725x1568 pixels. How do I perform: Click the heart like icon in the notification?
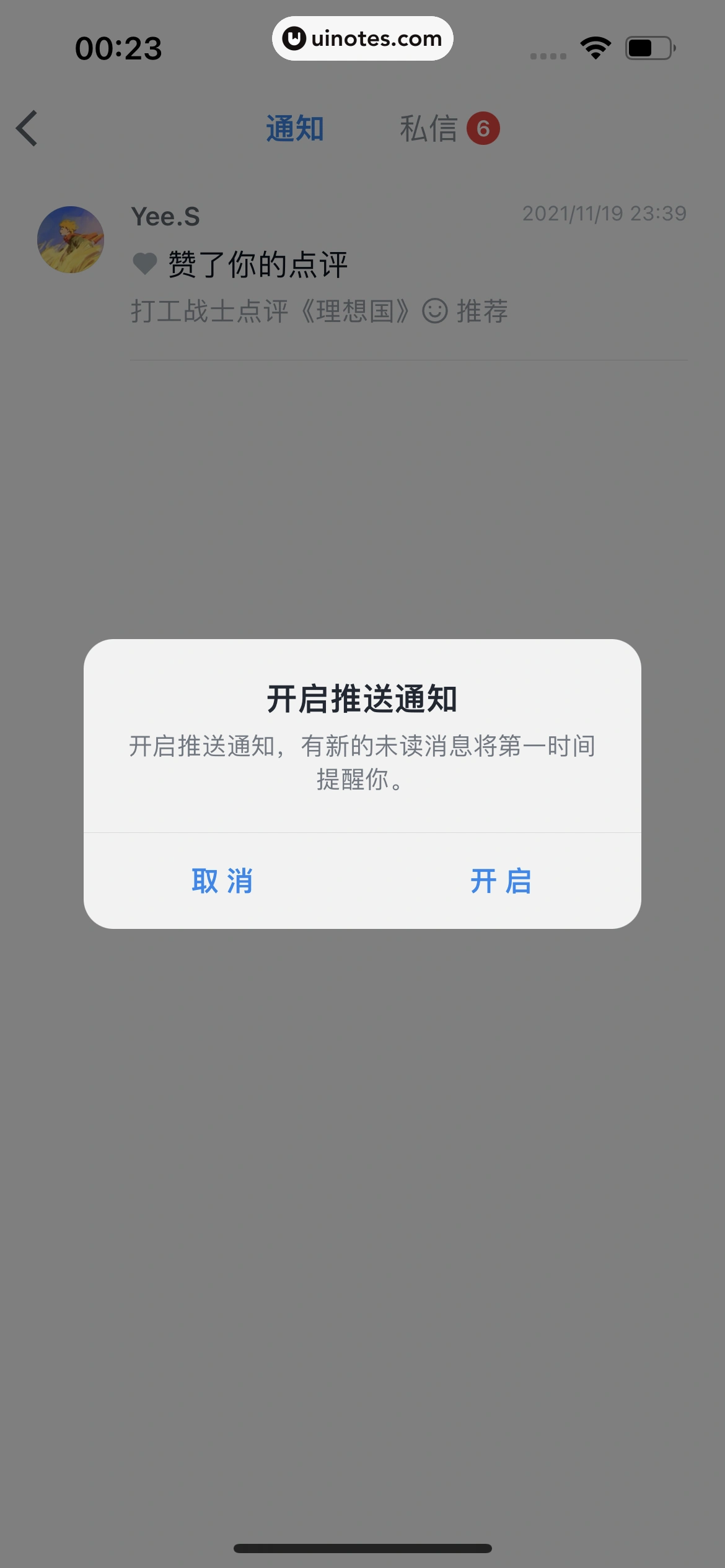(x=143, y=263)
